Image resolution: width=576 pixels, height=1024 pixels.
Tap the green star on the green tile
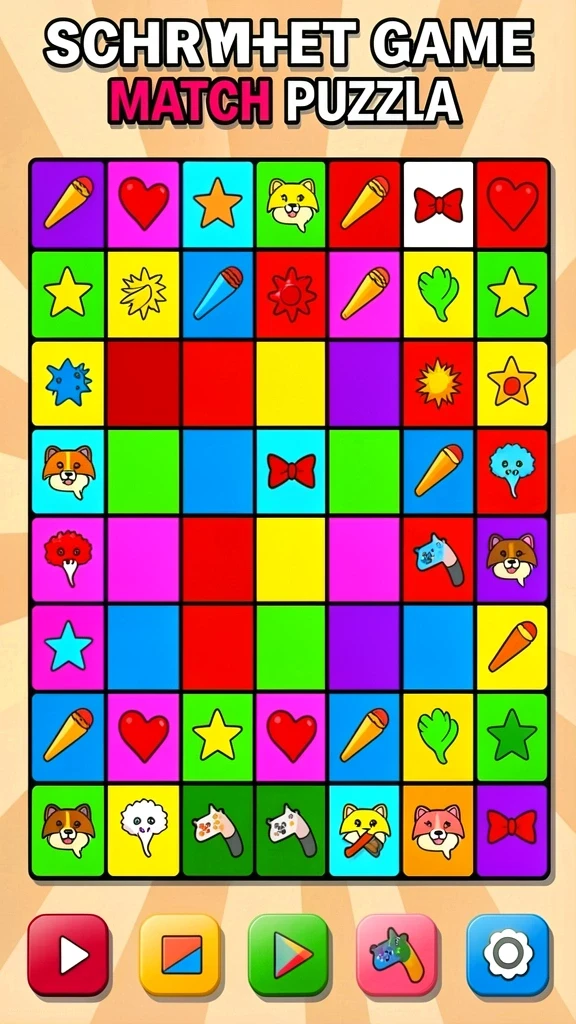click(511, 737)
